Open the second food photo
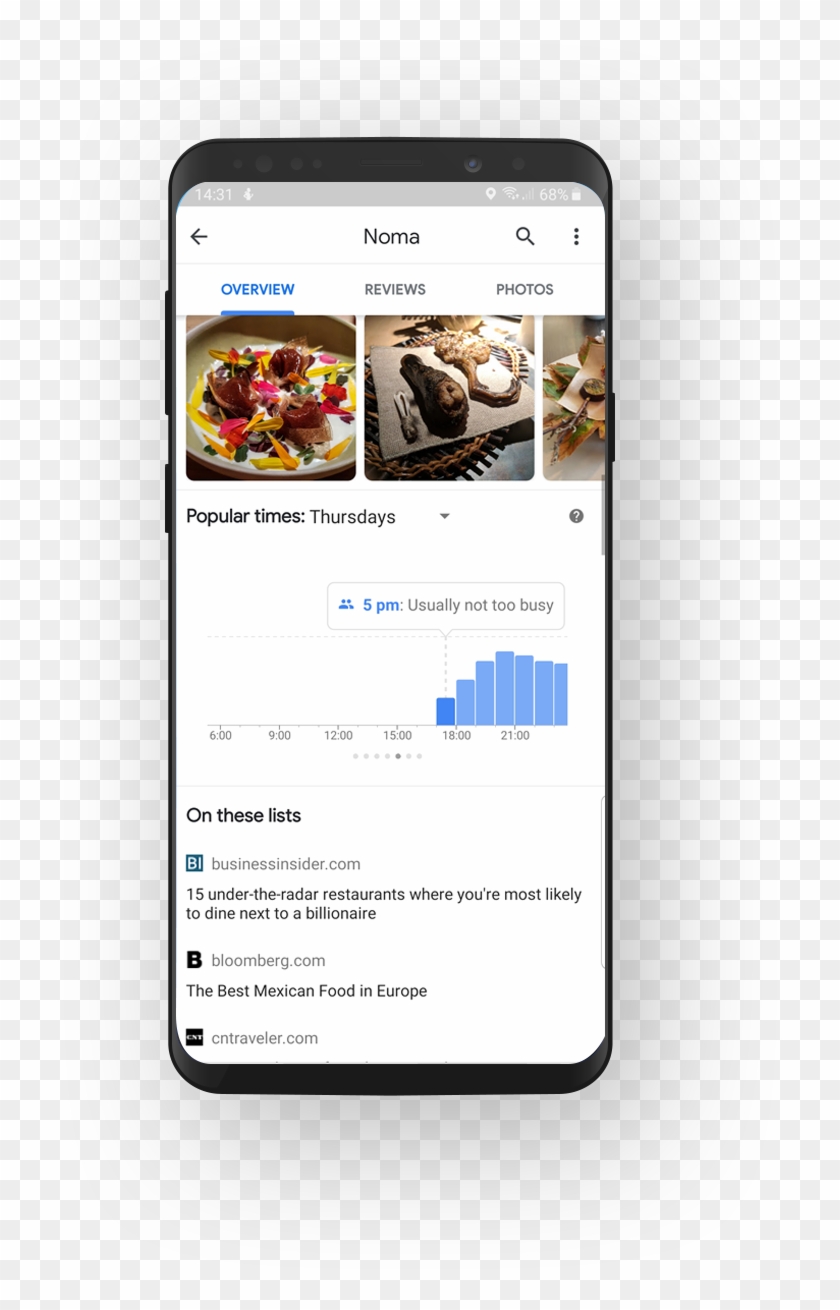The height and width of the screenshot is (1310, 840). pos(449,398)
